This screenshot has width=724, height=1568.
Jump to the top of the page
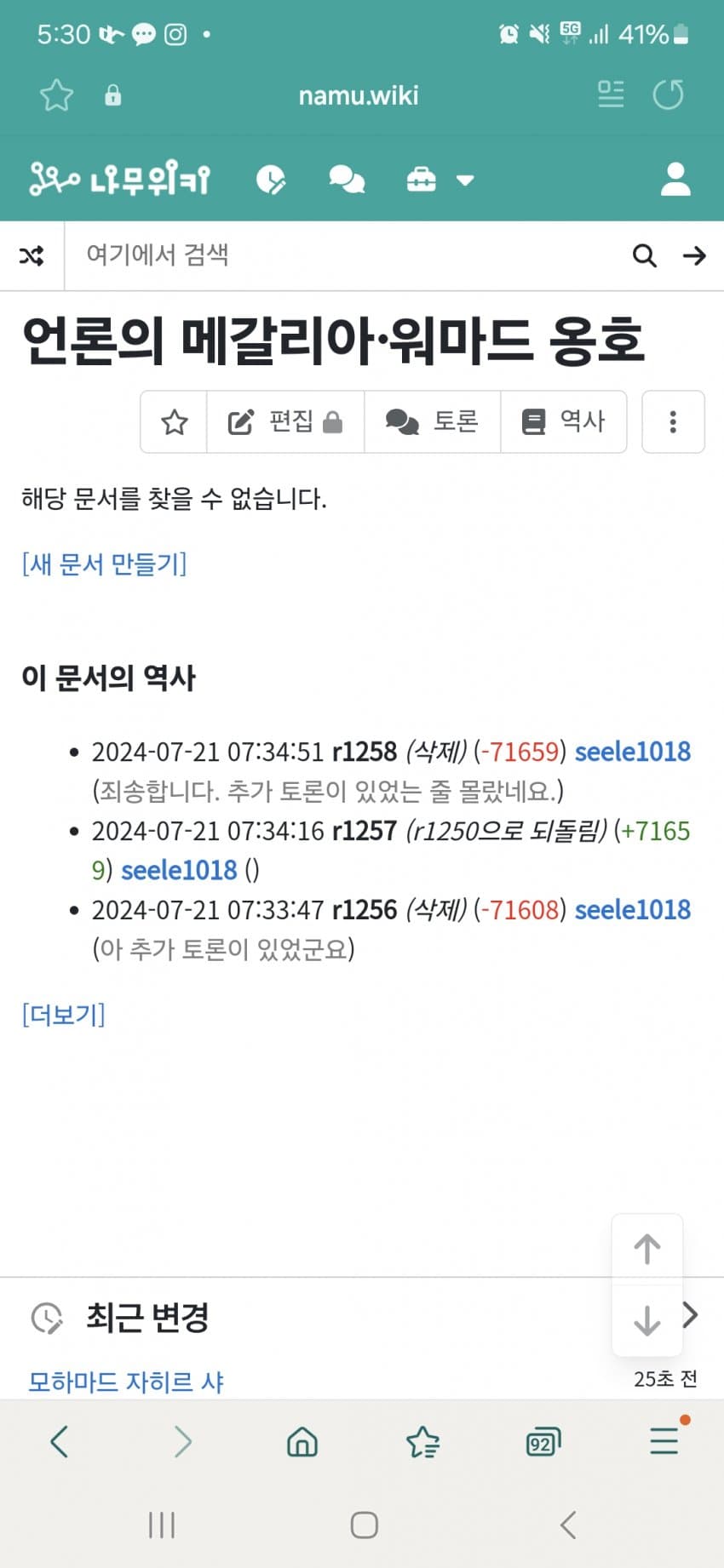tap(647, 1249)
